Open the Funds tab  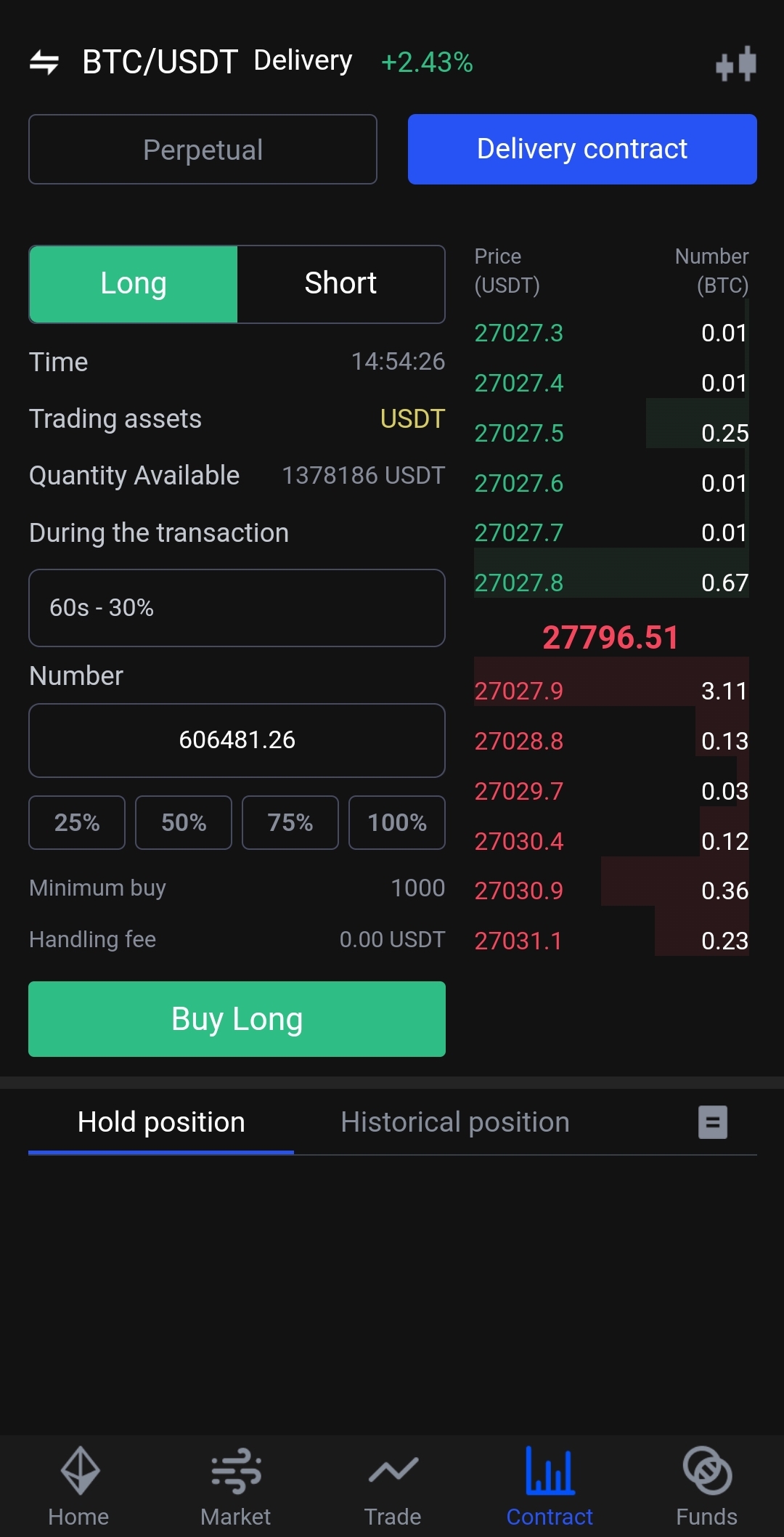pos(706,1486)
